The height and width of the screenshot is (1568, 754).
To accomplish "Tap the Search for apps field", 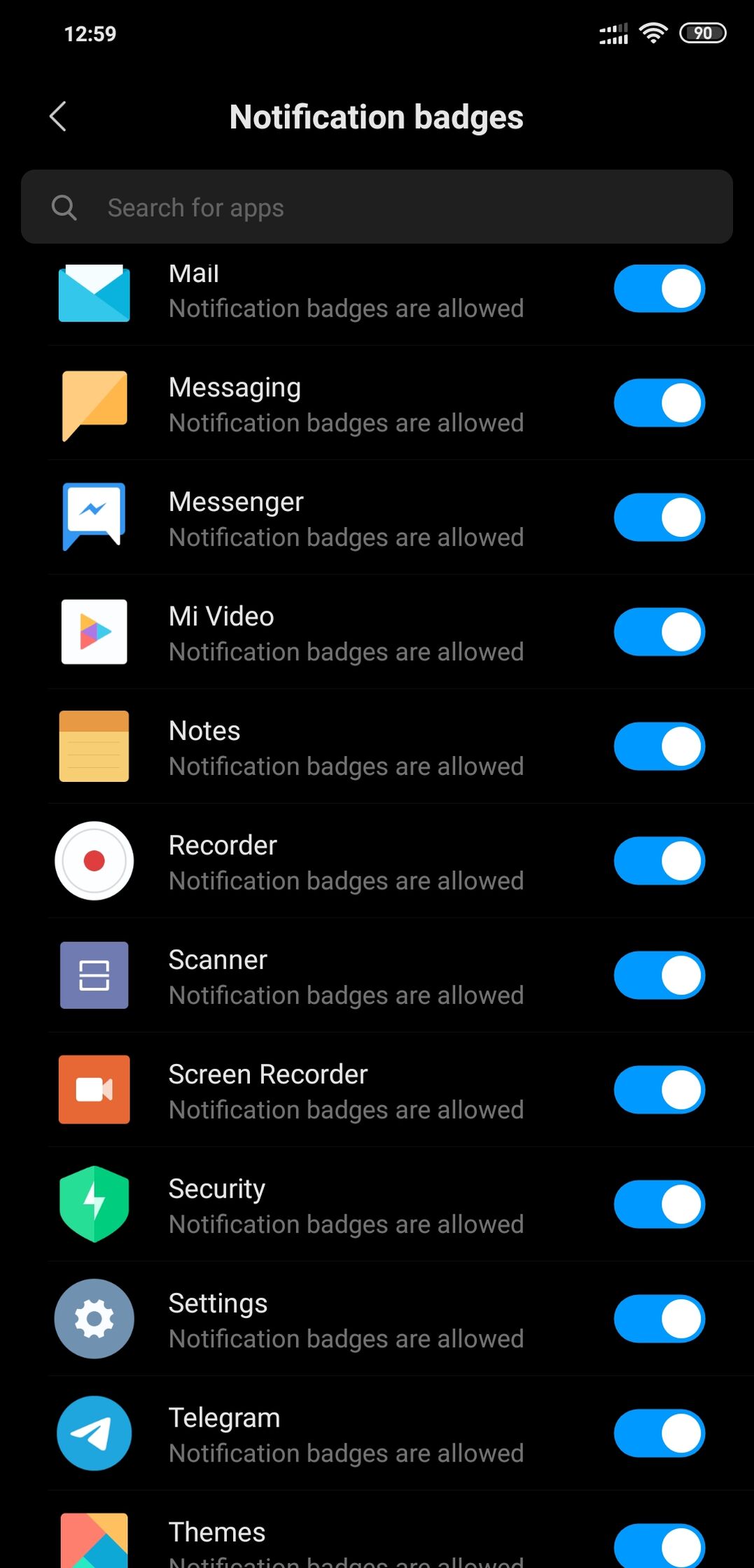I will [377, 207].
